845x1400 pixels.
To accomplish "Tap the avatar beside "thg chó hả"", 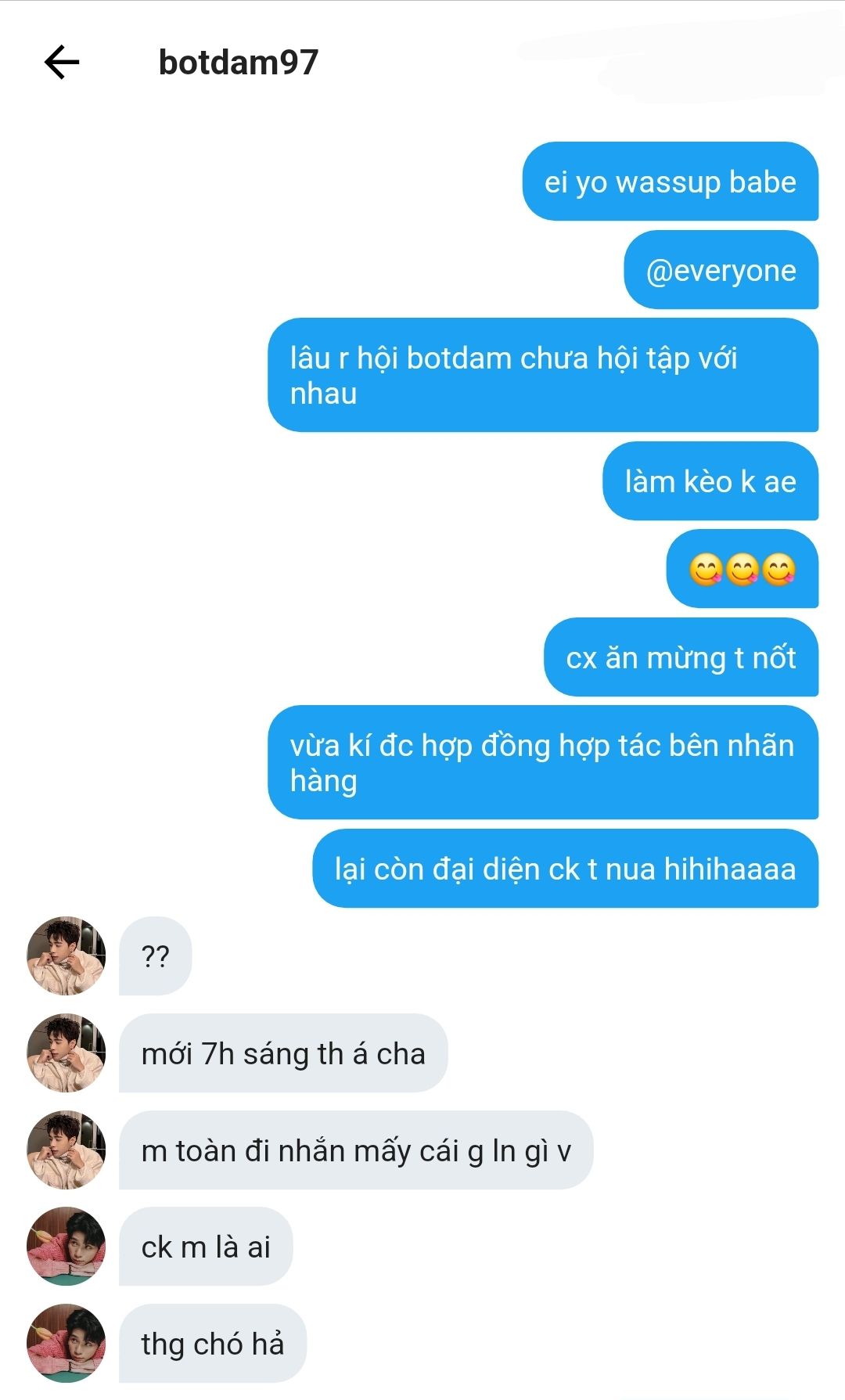I will coord(66,1343).
